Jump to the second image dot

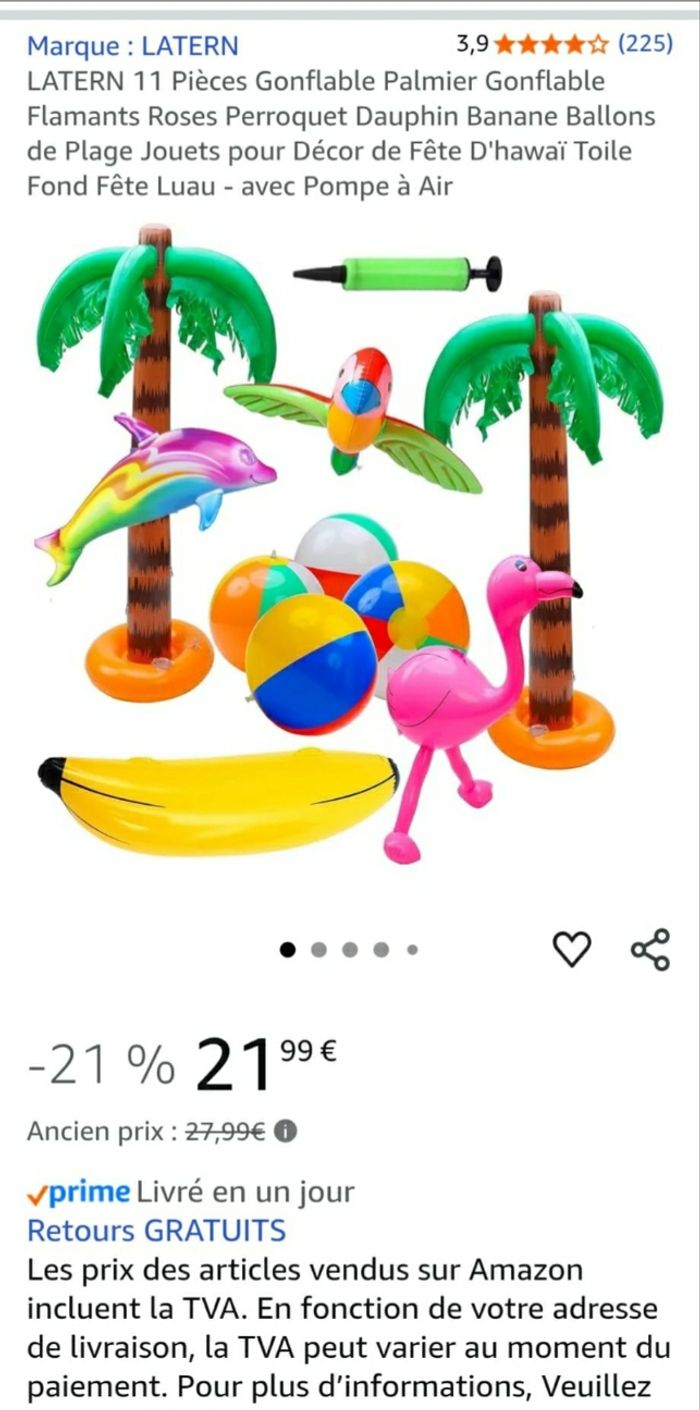coord(319,950)
